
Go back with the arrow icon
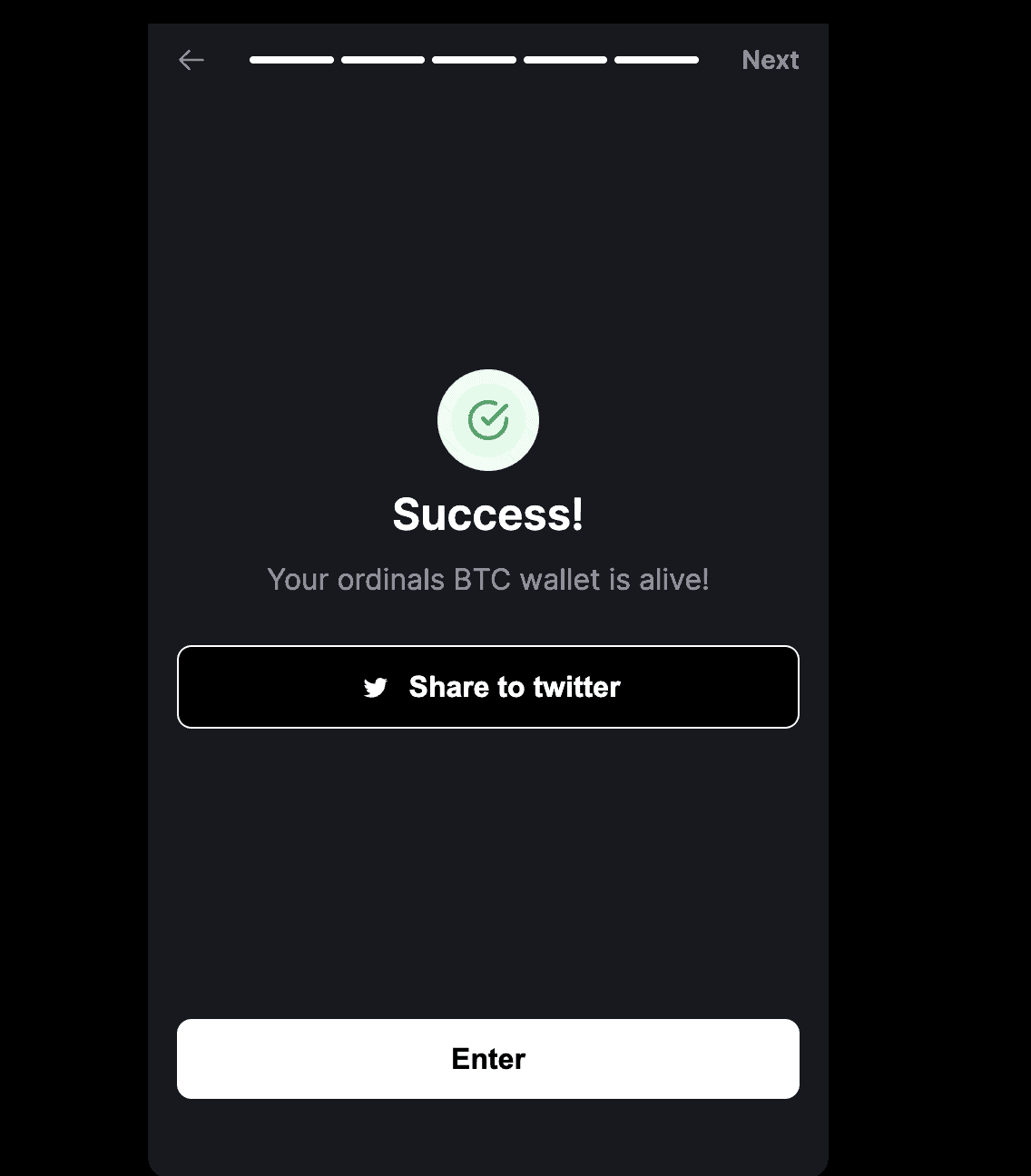tap(191, 60)
